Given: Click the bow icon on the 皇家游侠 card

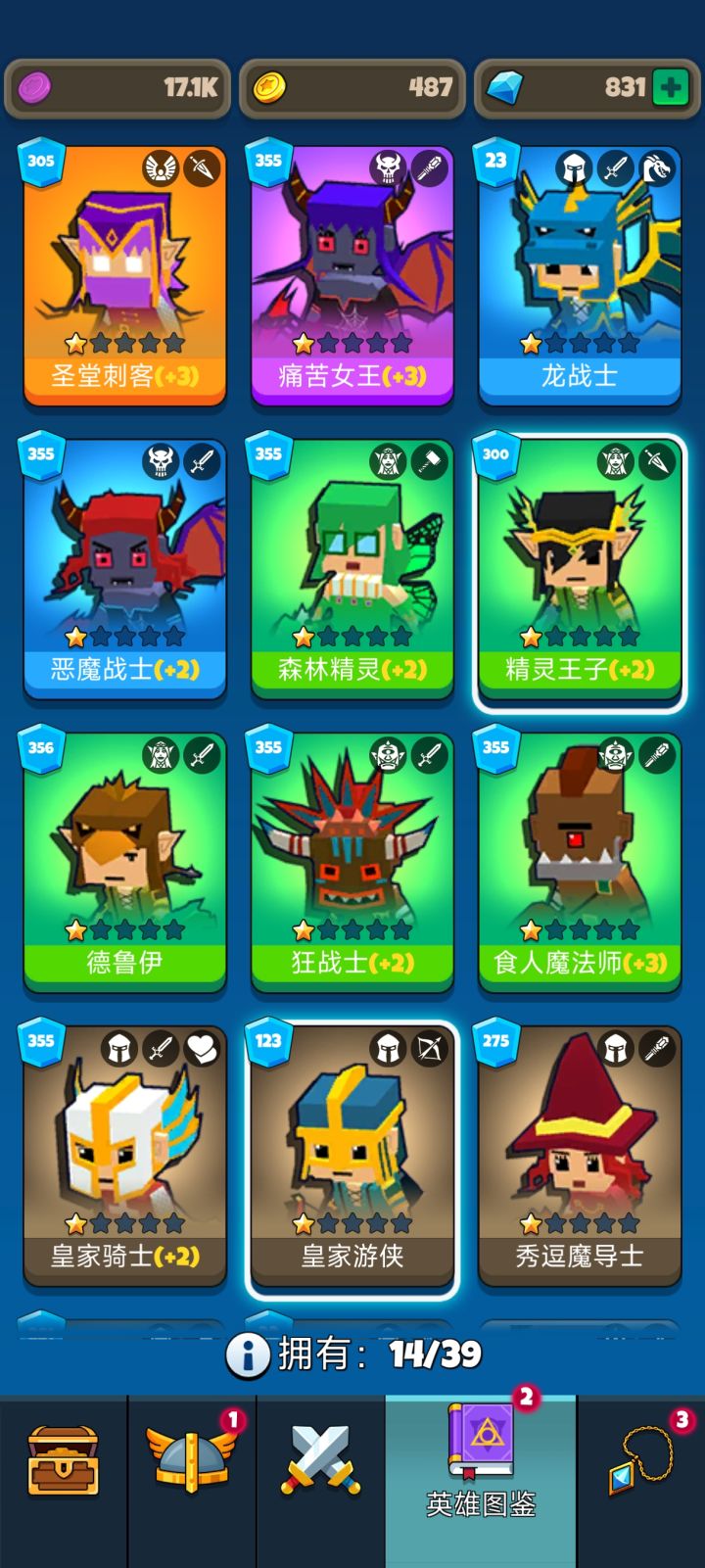Looking at the screenshot, I should (426, 1048).
